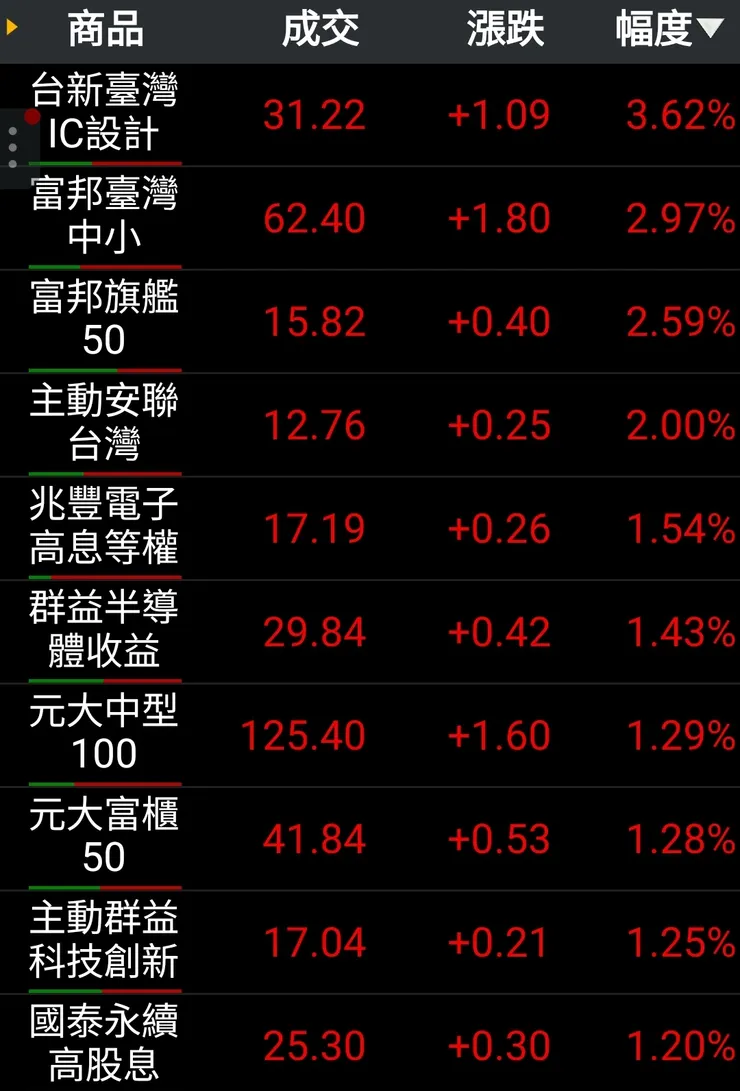Open the vertical three-dot side menu
This screenshot has height=1091, width=740.
12,145
